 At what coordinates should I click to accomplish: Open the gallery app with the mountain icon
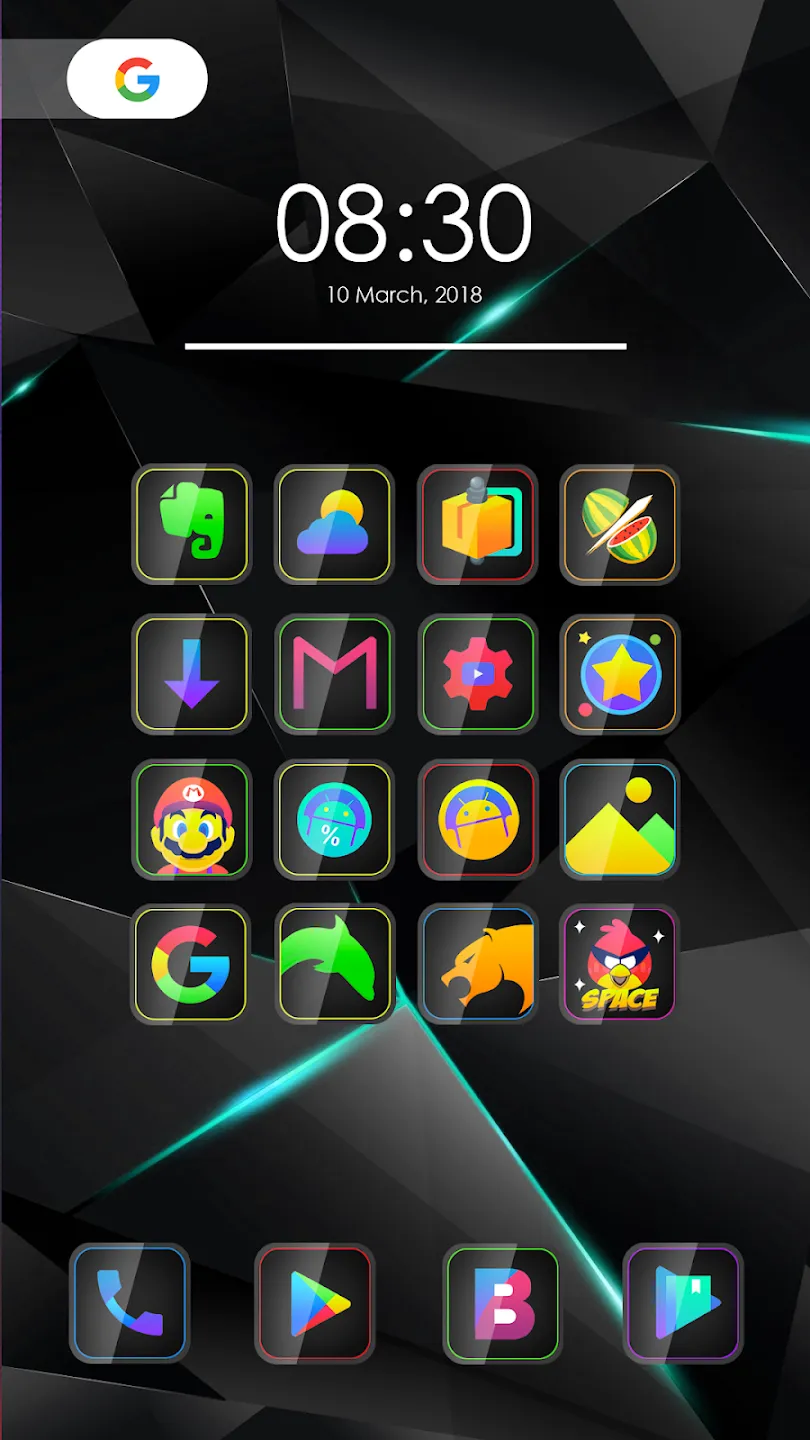pyautogui.click(x=620, y=820)
